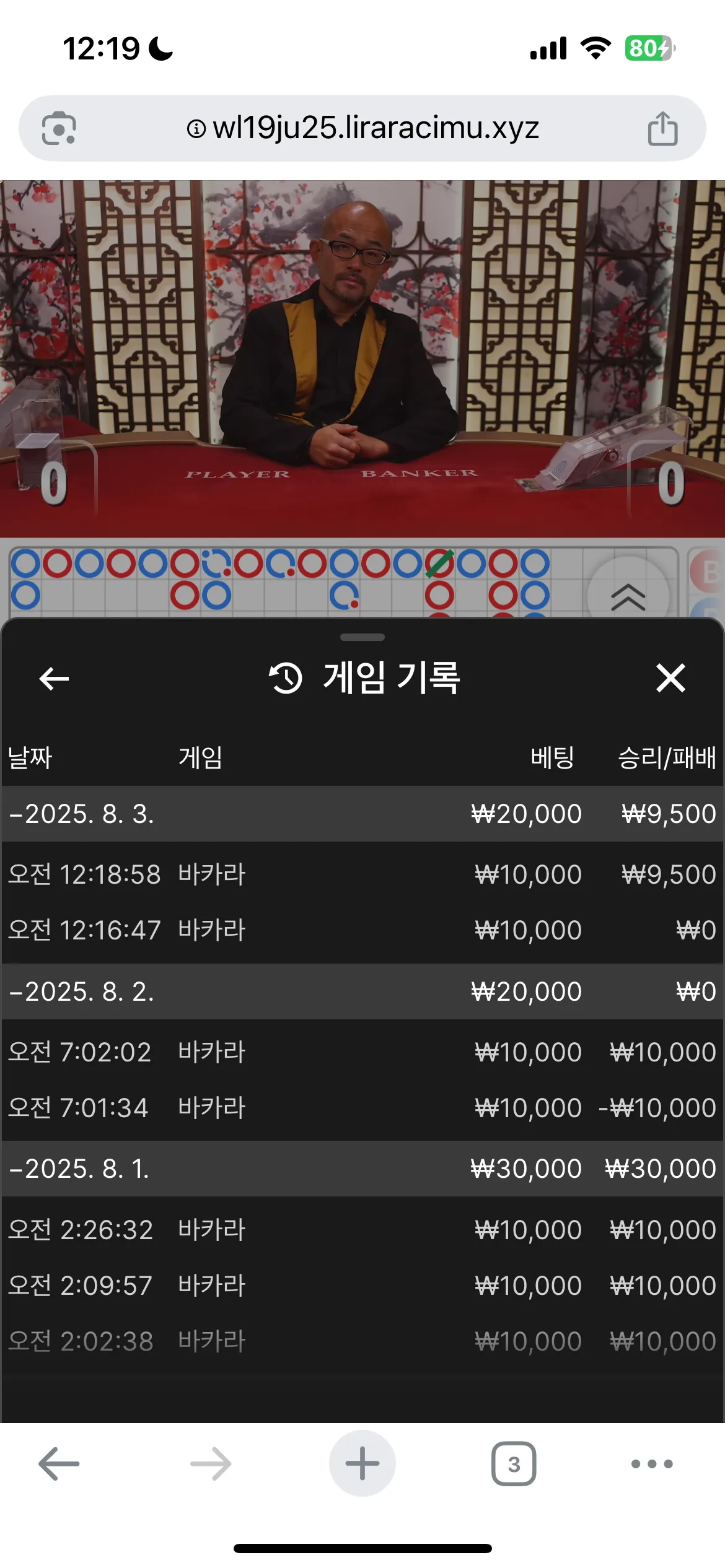Open the 오전 12:18:58 baccarat record
This screenshot has height=1568, width=725.
[362, 874]
